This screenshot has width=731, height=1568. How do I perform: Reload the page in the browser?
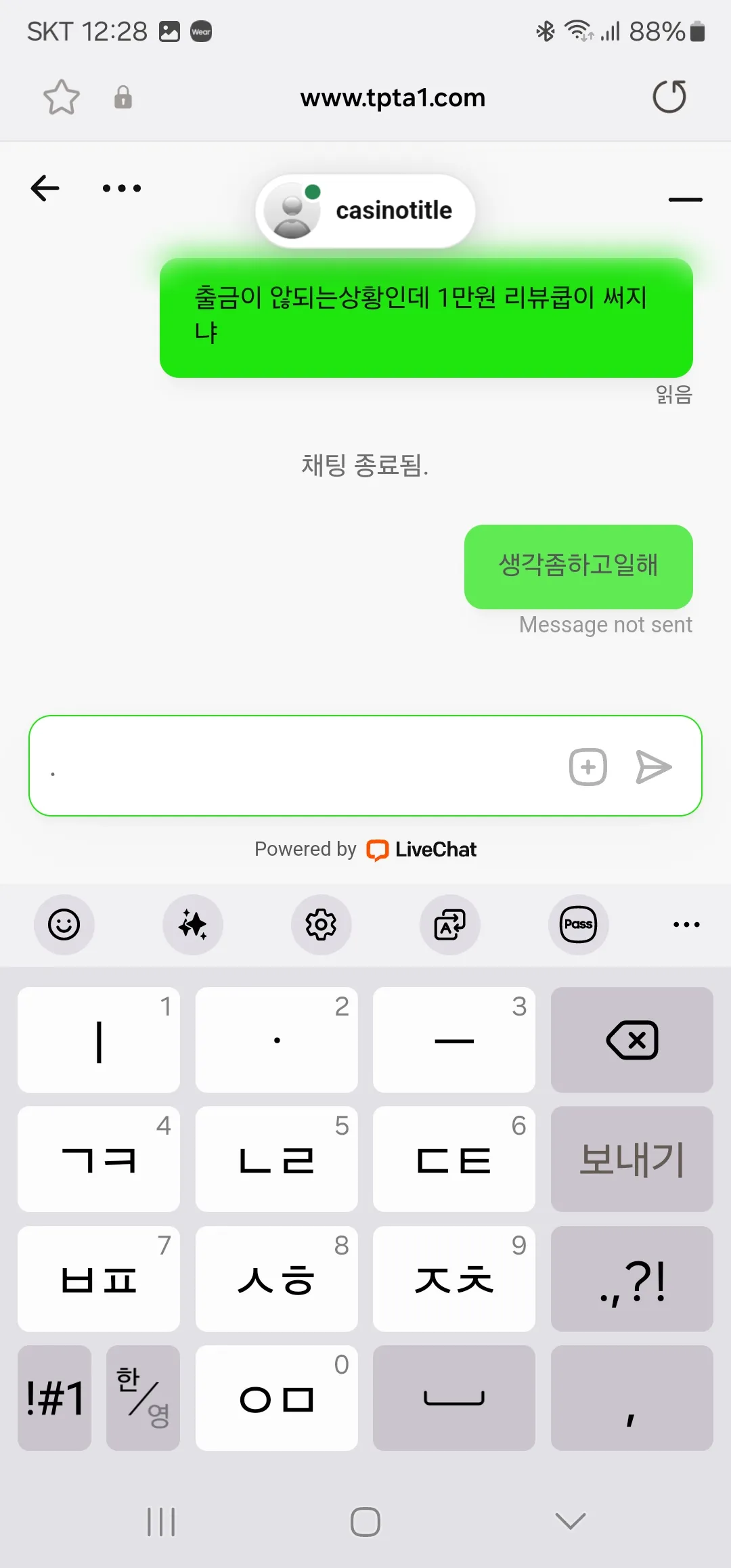pyautogui.click(x=669, y=96)
